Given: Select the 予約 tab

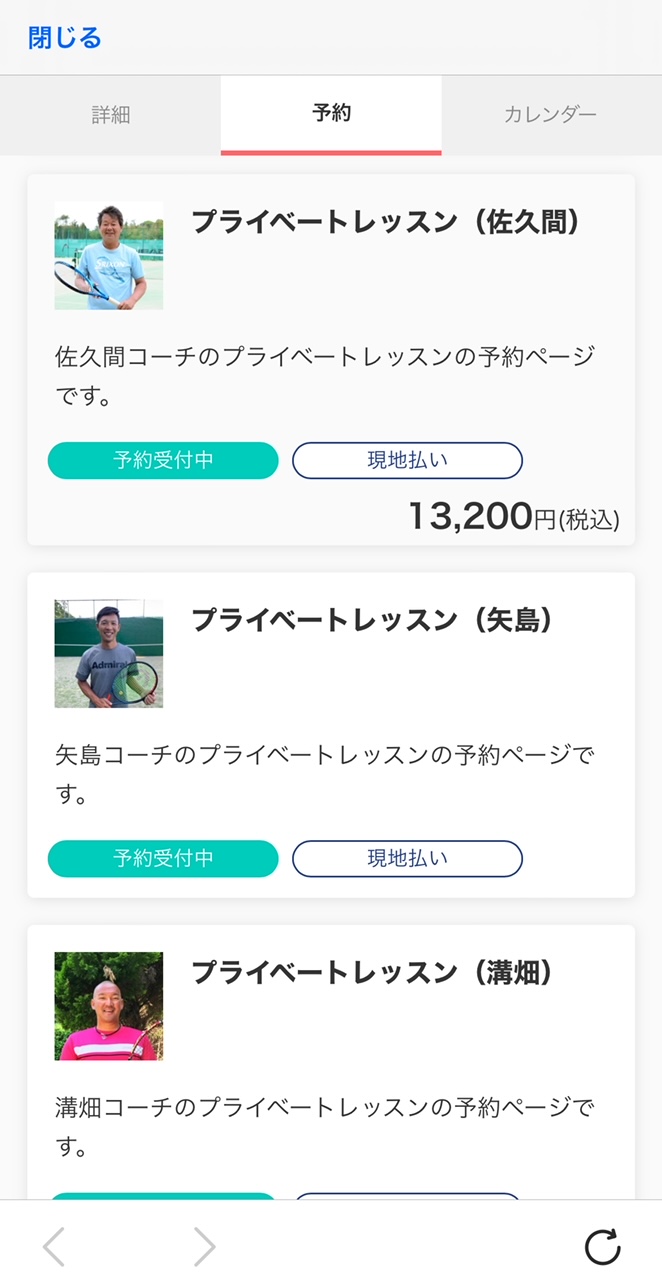Looking at the screenshot, I should pos(331,114).
